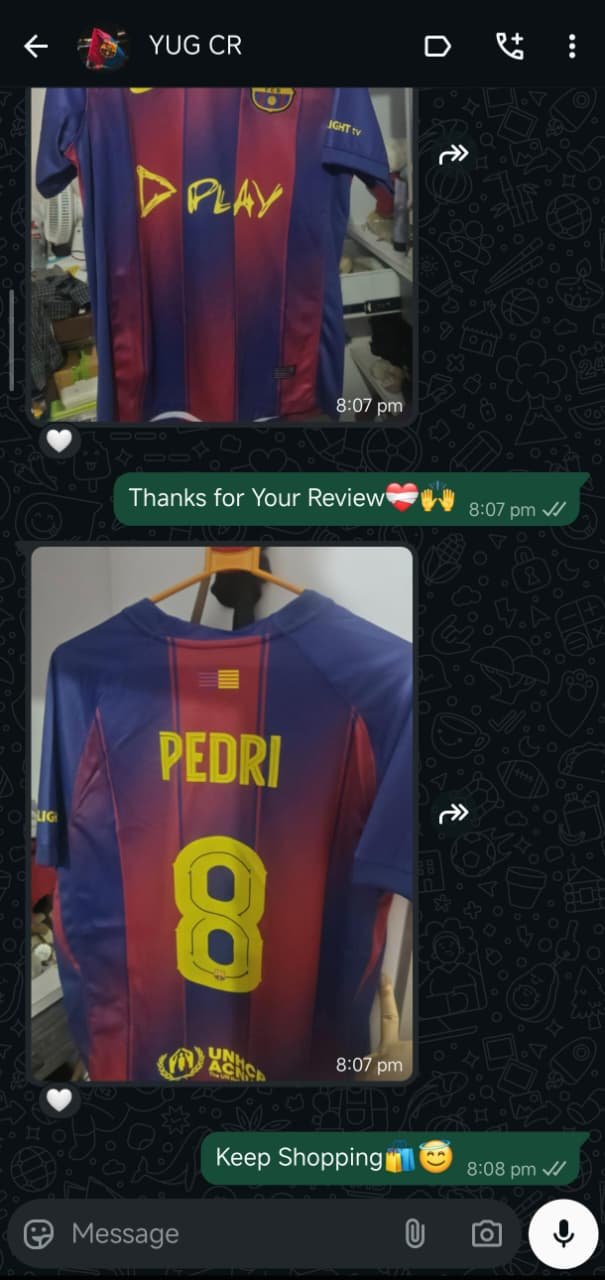Image resolution: width=605 pixels, height=1280 pixels.
Task: Tap heart reaction under PEDRI photo
Action: click(59, 1100)
